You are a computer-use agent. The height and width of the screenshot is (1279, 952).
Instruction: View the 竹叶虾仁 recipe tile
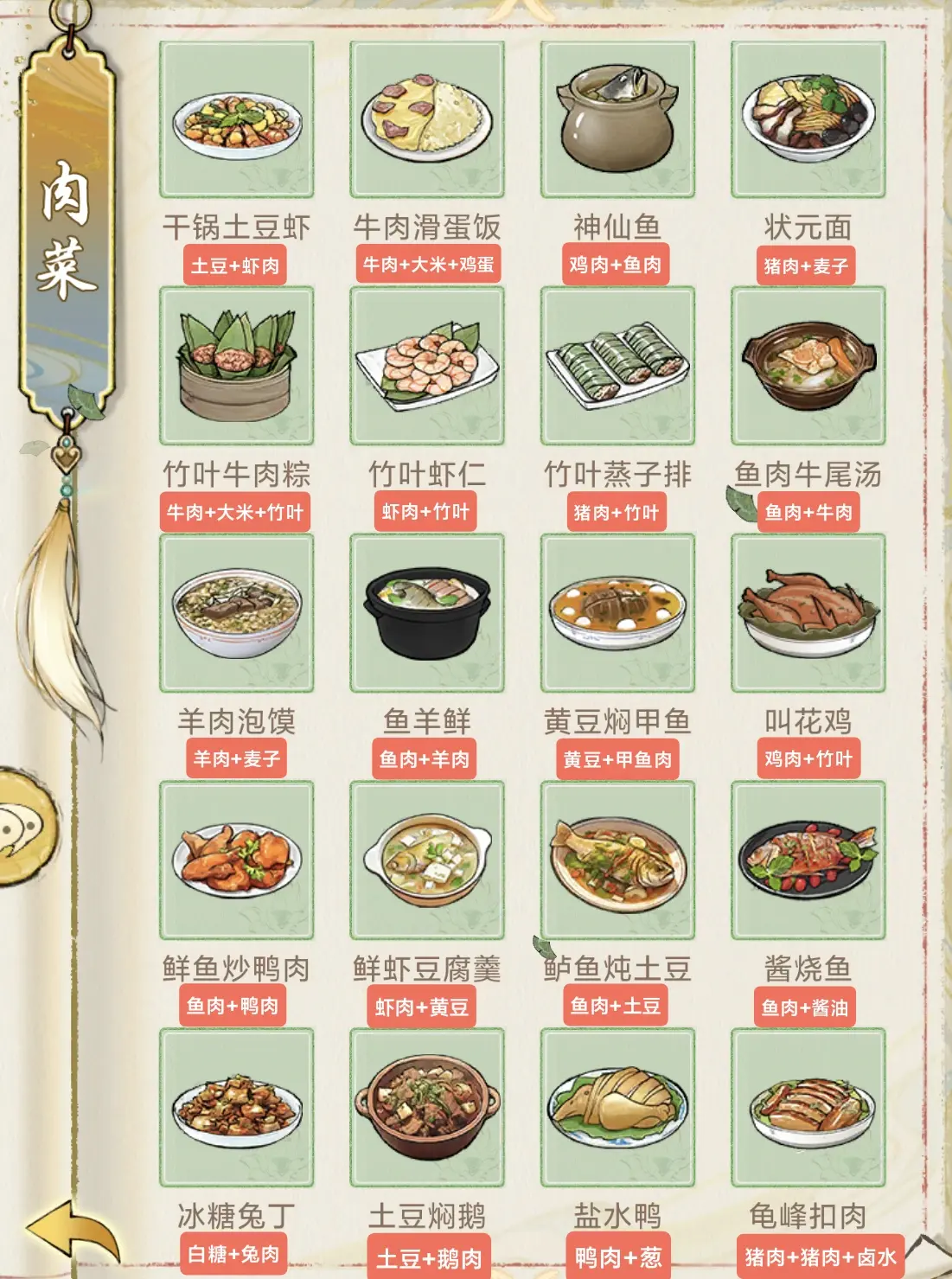point(427,366)
